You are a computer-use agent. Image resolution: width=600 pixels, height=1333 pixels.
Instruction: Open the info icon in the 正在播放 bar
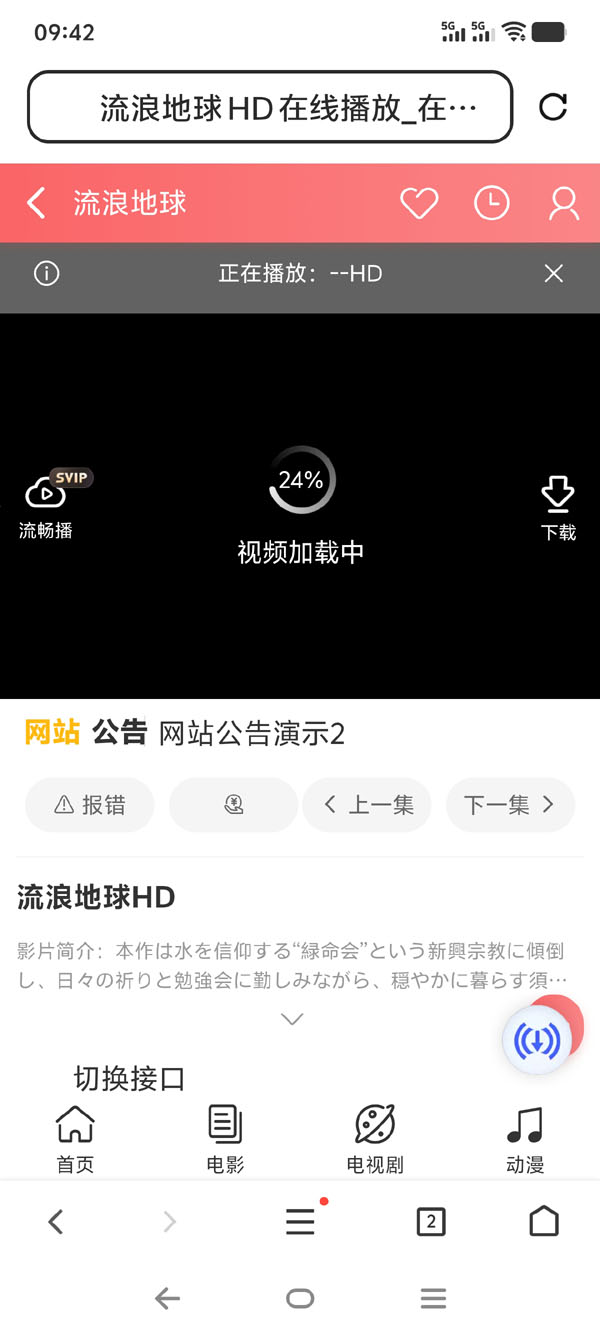point(47,274)
